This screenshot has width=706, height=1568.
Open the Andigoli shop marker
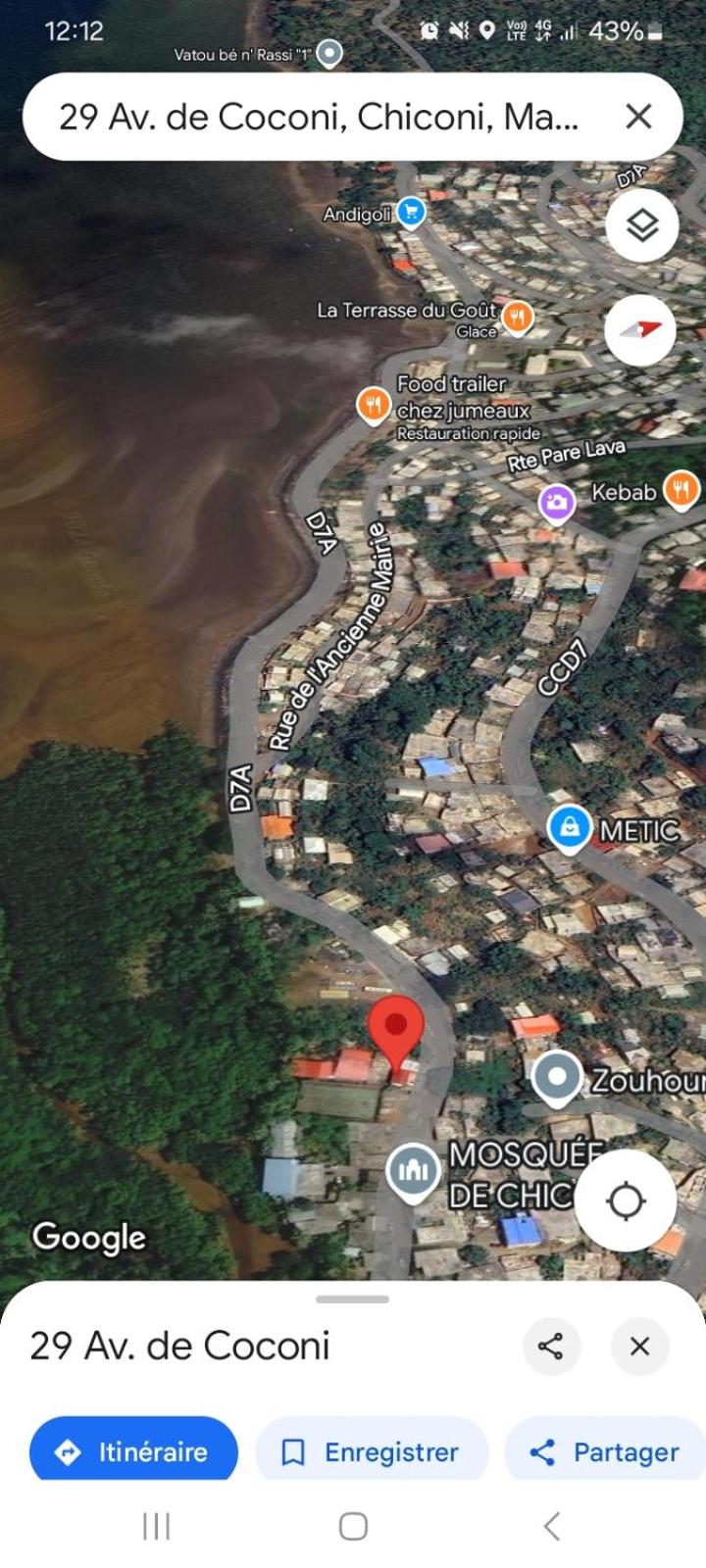click(x=411, y=212)
